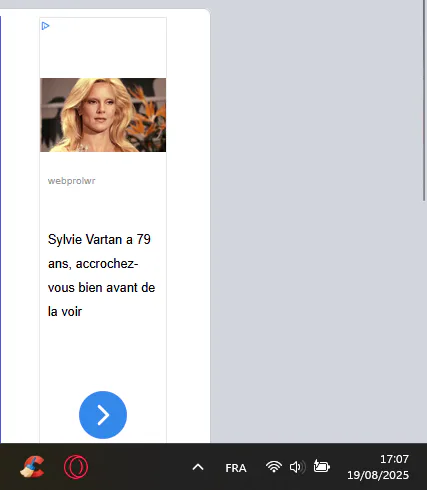Click the page scrollbar

click(424, 100)
